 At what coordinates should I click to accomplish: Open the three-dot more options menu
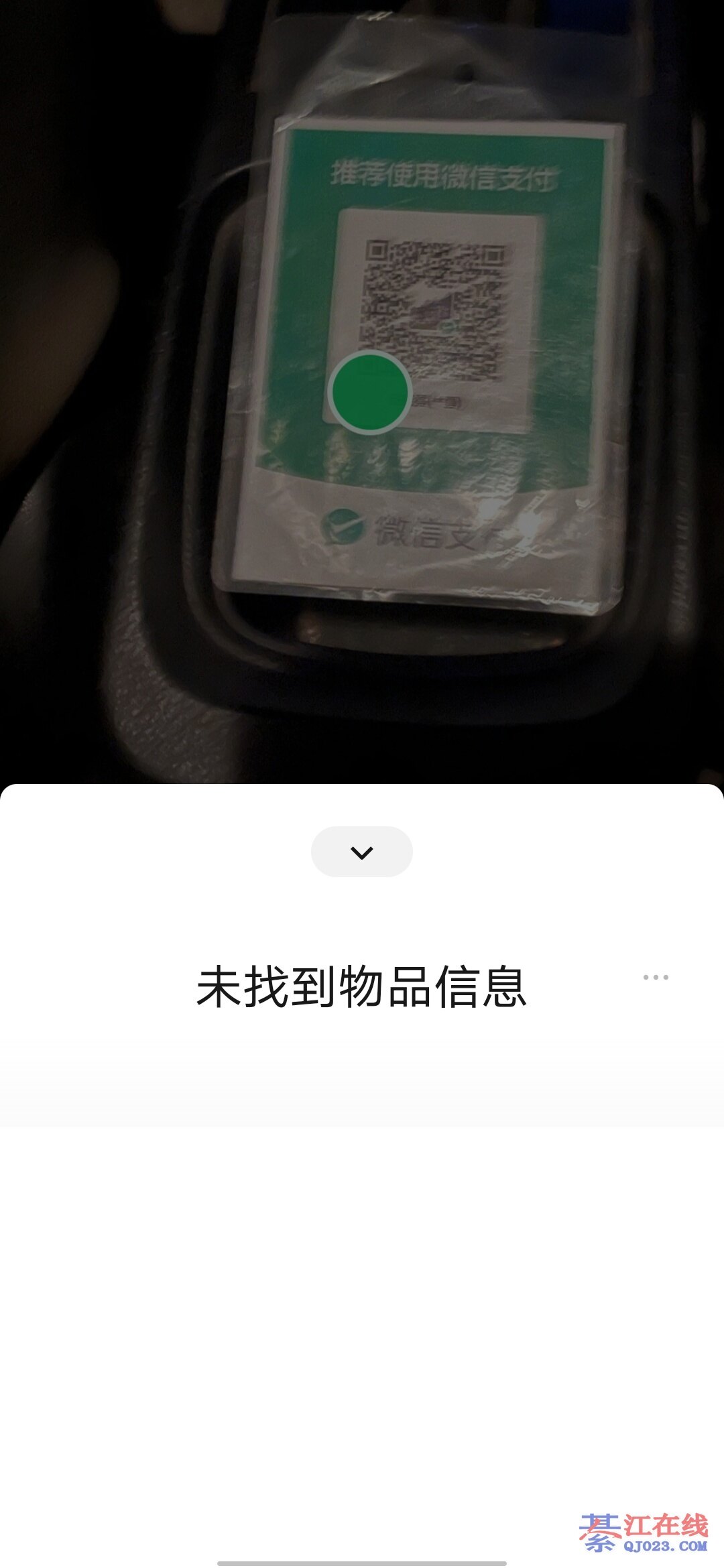coord(655,977)
